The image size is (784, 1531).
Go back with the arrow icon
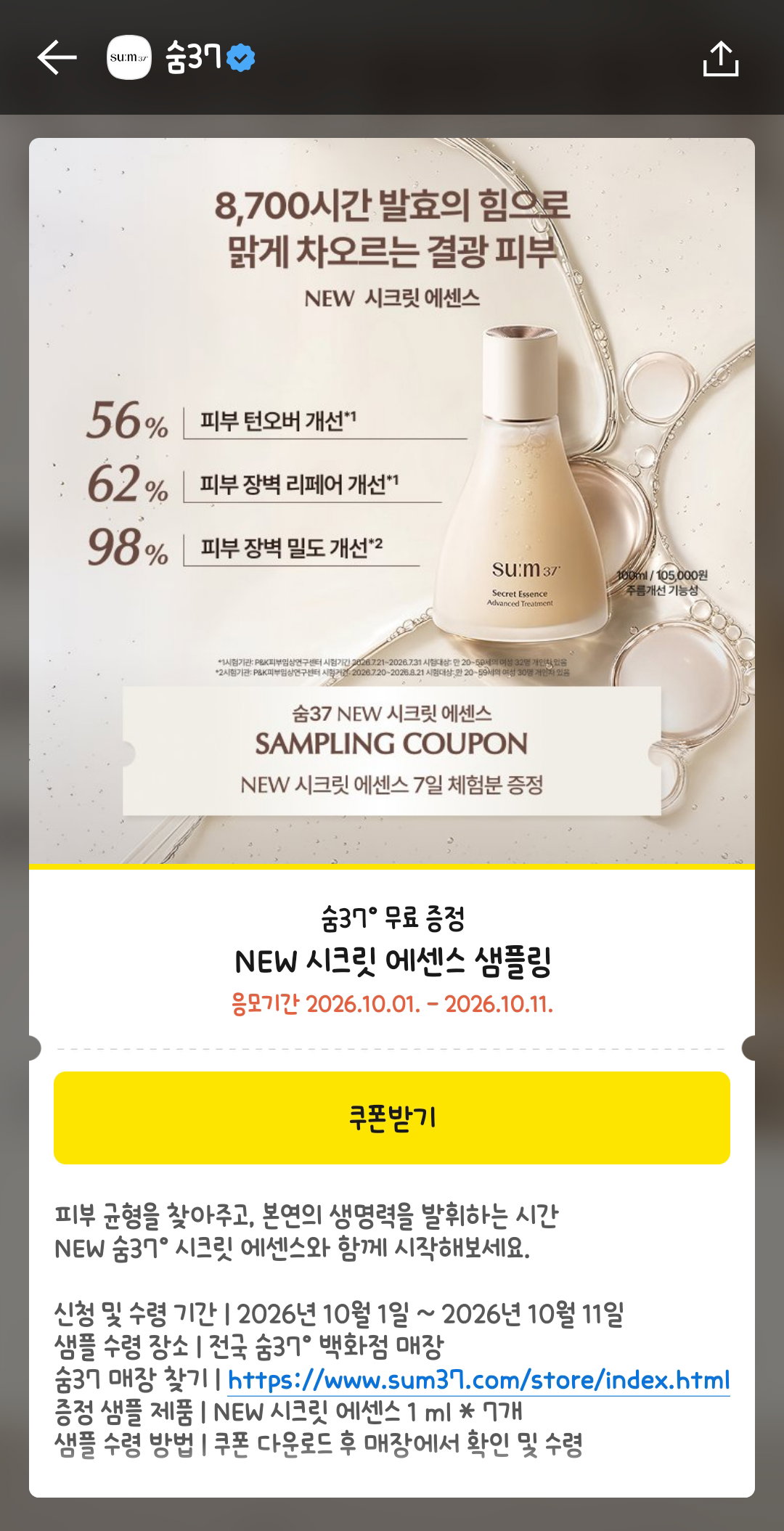coord(57,57)
